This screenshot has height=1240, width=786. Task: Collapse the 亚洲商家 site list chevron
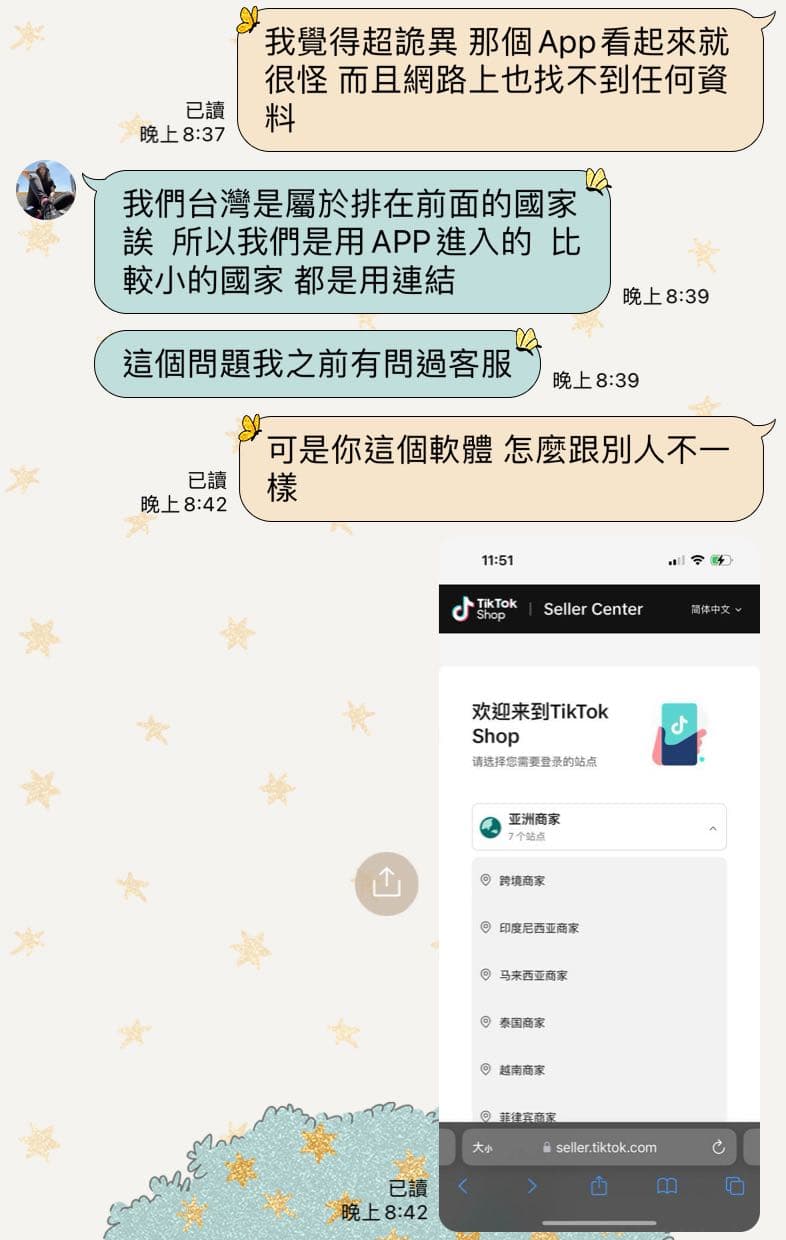coord(713,827)
